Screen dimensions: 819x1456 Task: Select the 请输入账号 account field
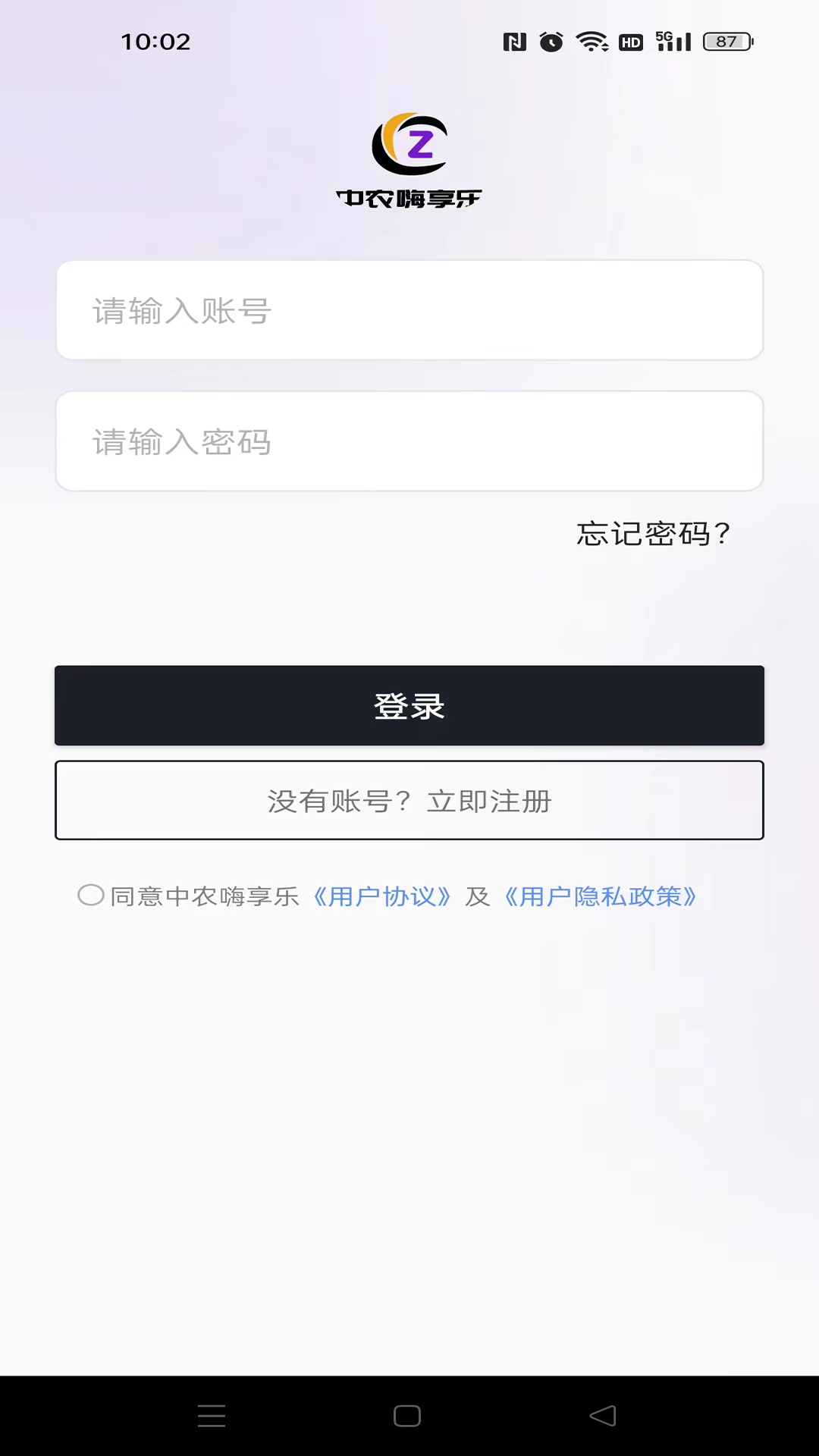[x=409, y=310]
